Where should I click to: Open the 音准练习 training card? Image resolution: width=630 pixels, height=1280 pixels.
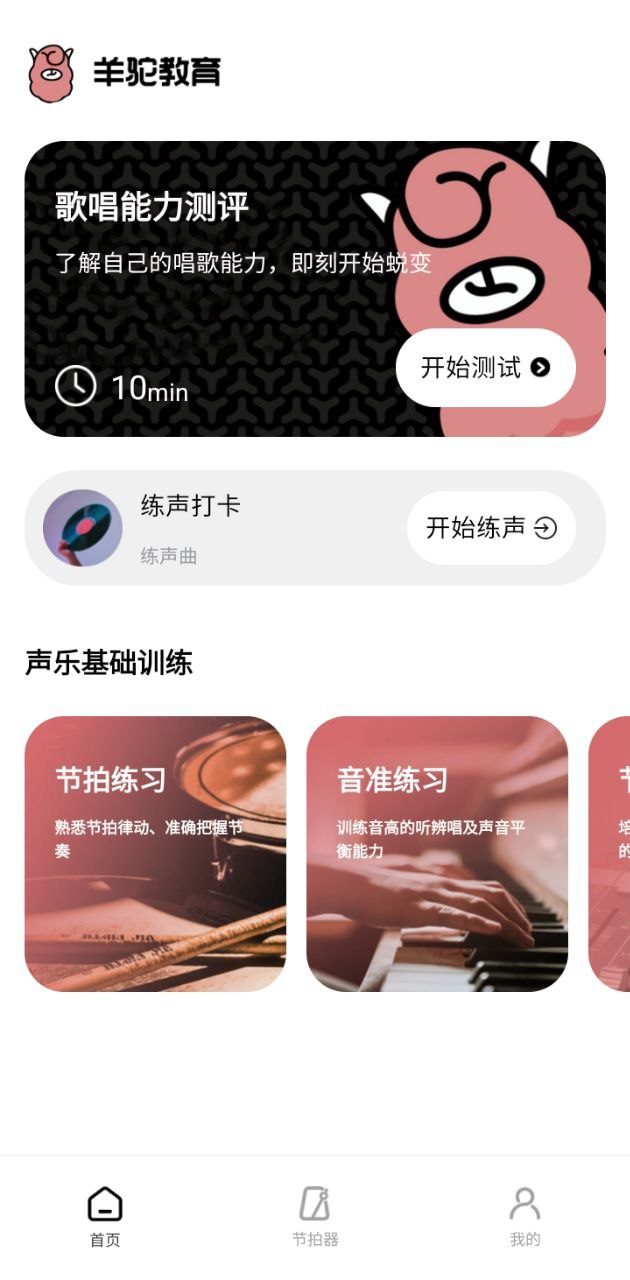point(437,853)
